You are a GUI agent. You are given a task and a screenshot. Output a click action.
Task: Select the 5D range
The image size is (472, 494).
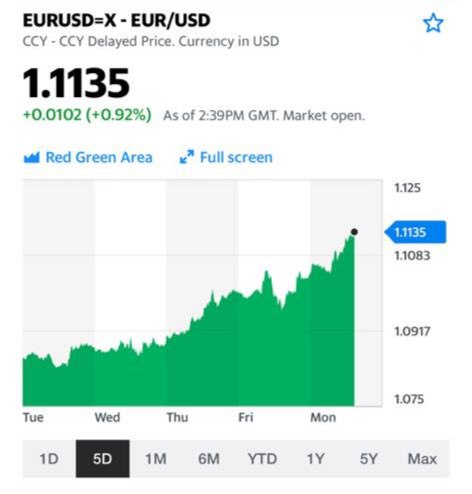102,459
